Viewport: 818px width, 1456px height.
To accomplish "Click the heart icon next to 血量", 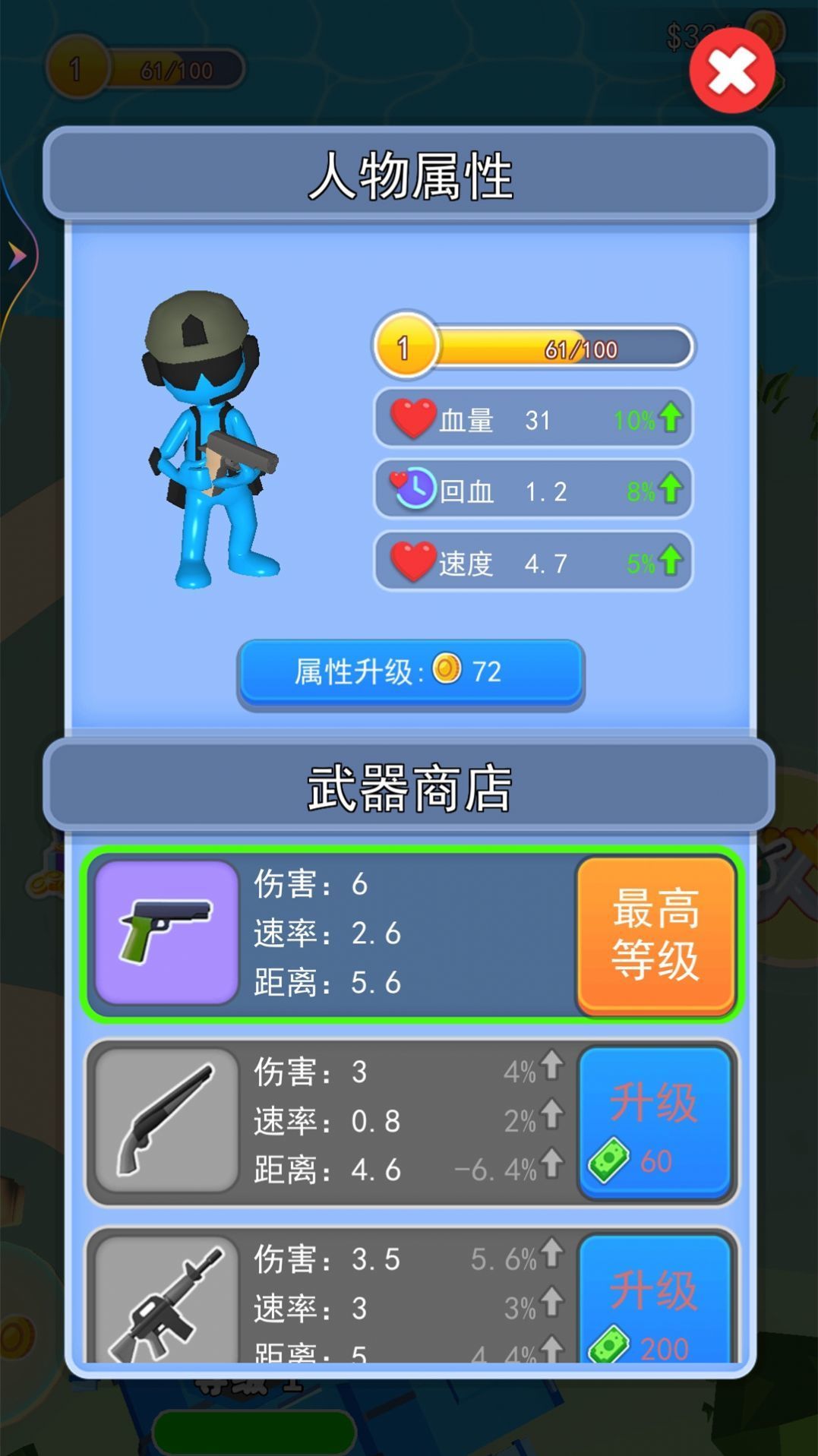I will coord(412,419).
